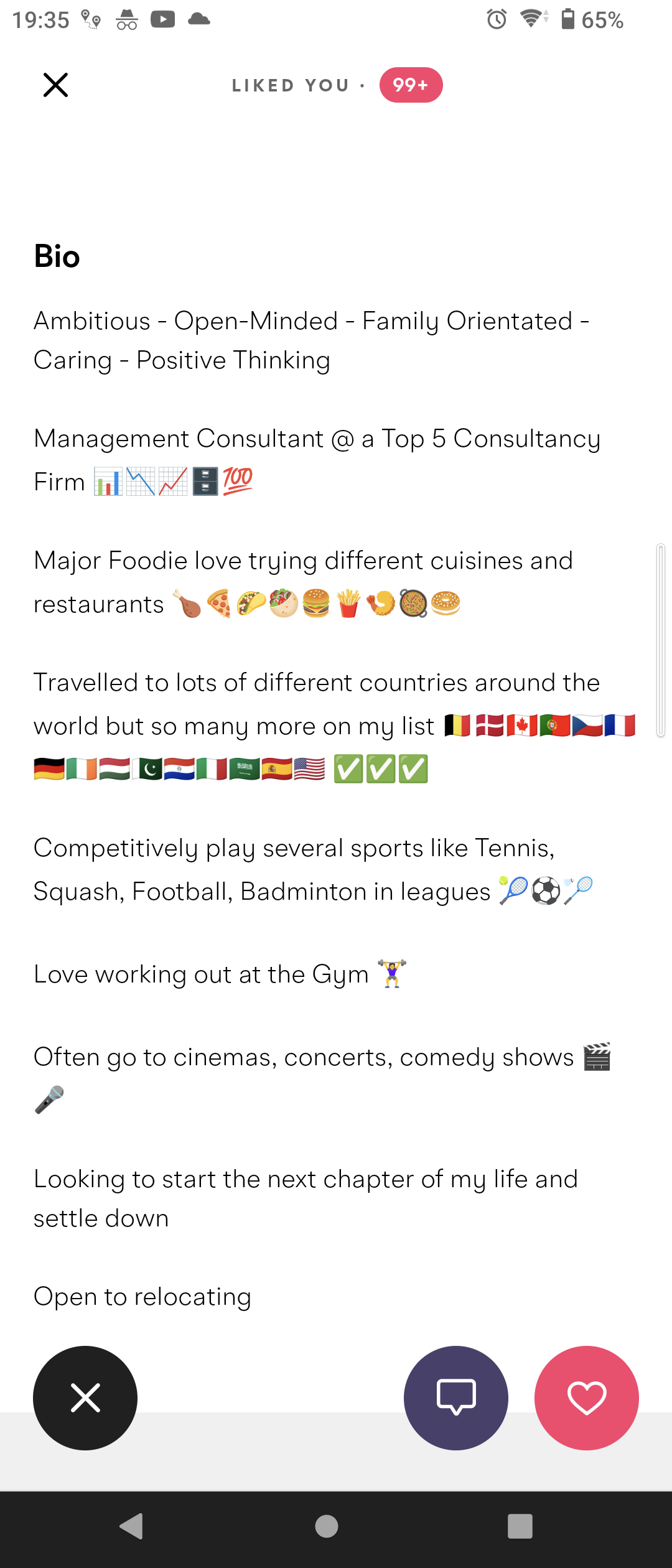Return to the home screen

327,1526
